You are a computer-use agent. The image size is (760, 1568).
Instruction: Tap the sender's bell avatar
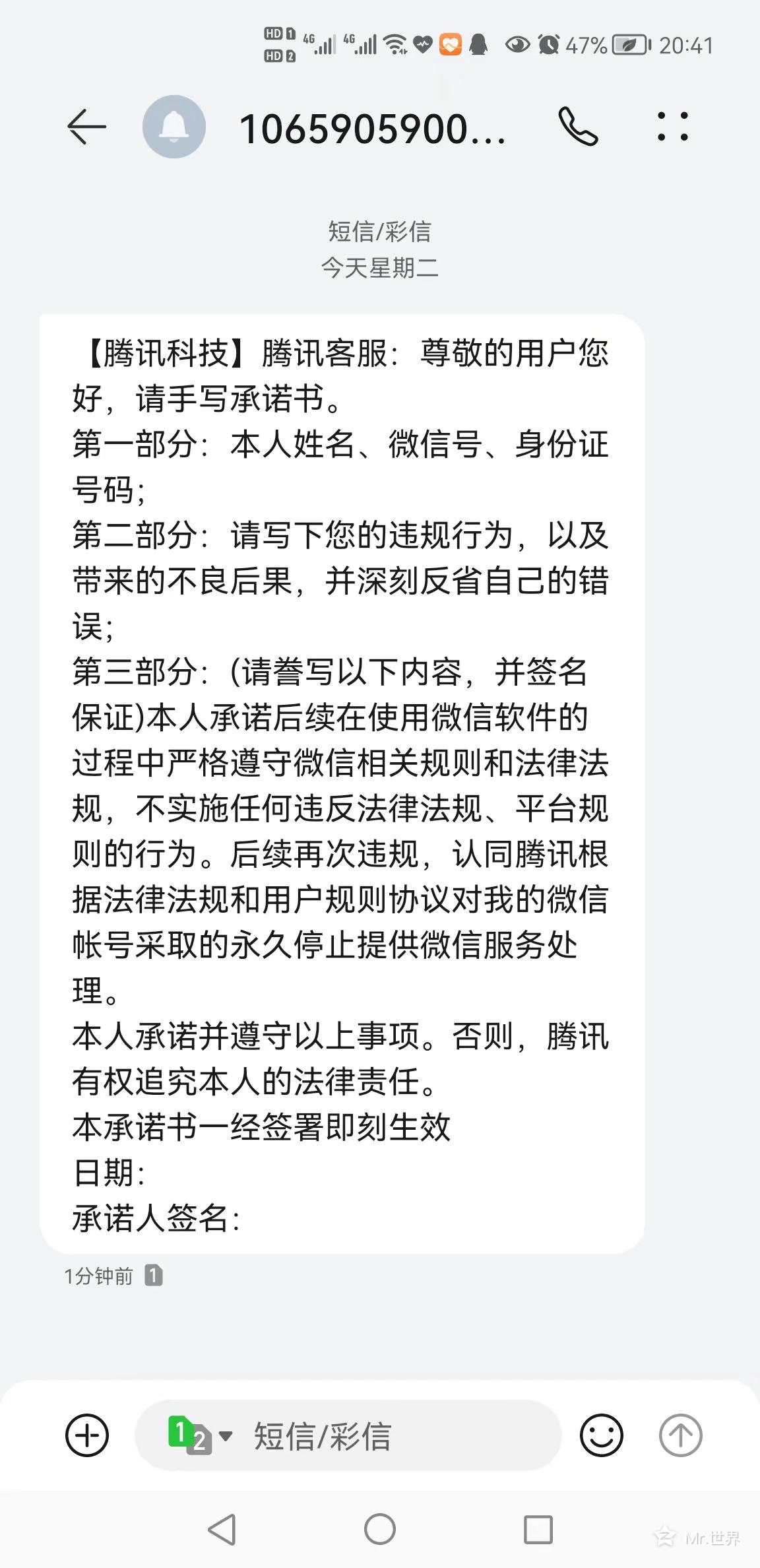174,127
